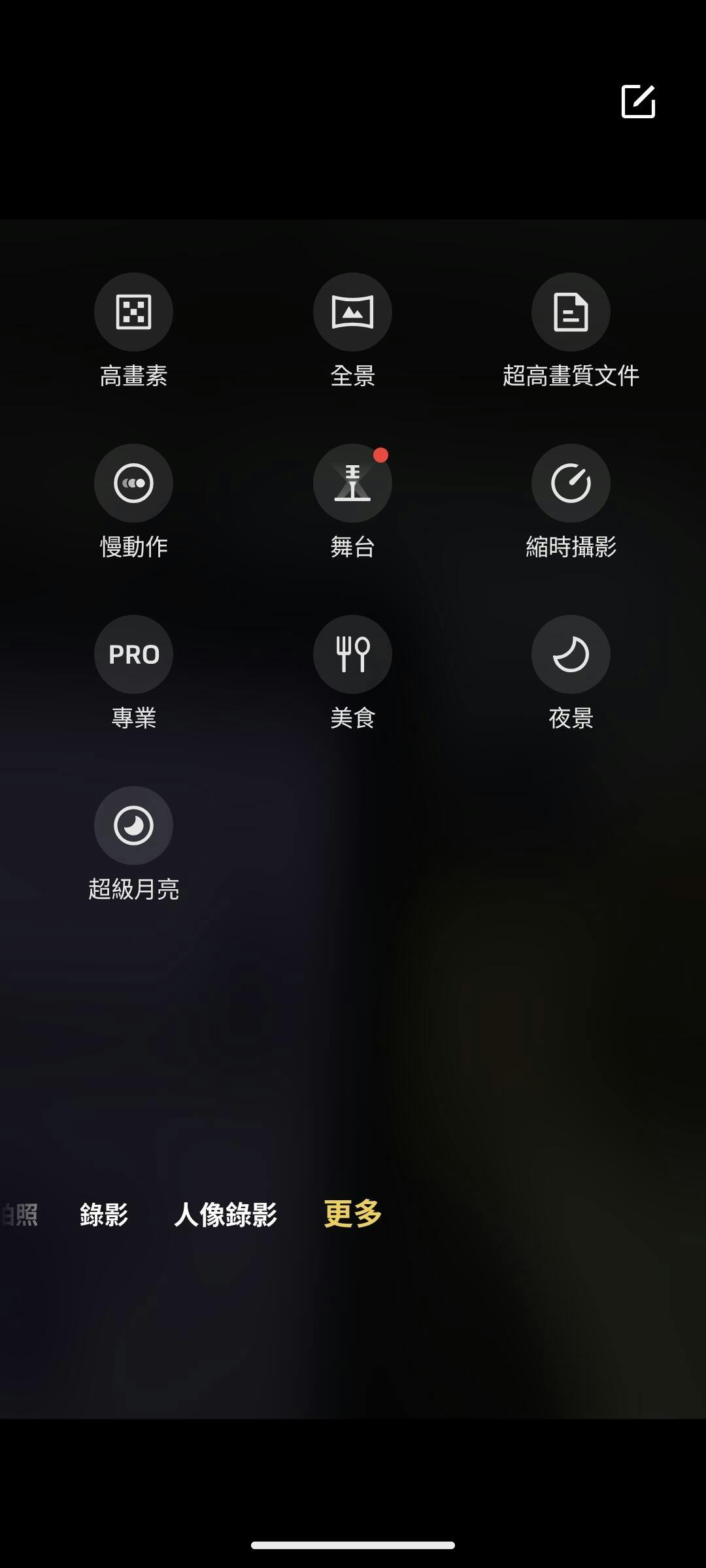Tap the 更多 more tab

click(353, 1214)
